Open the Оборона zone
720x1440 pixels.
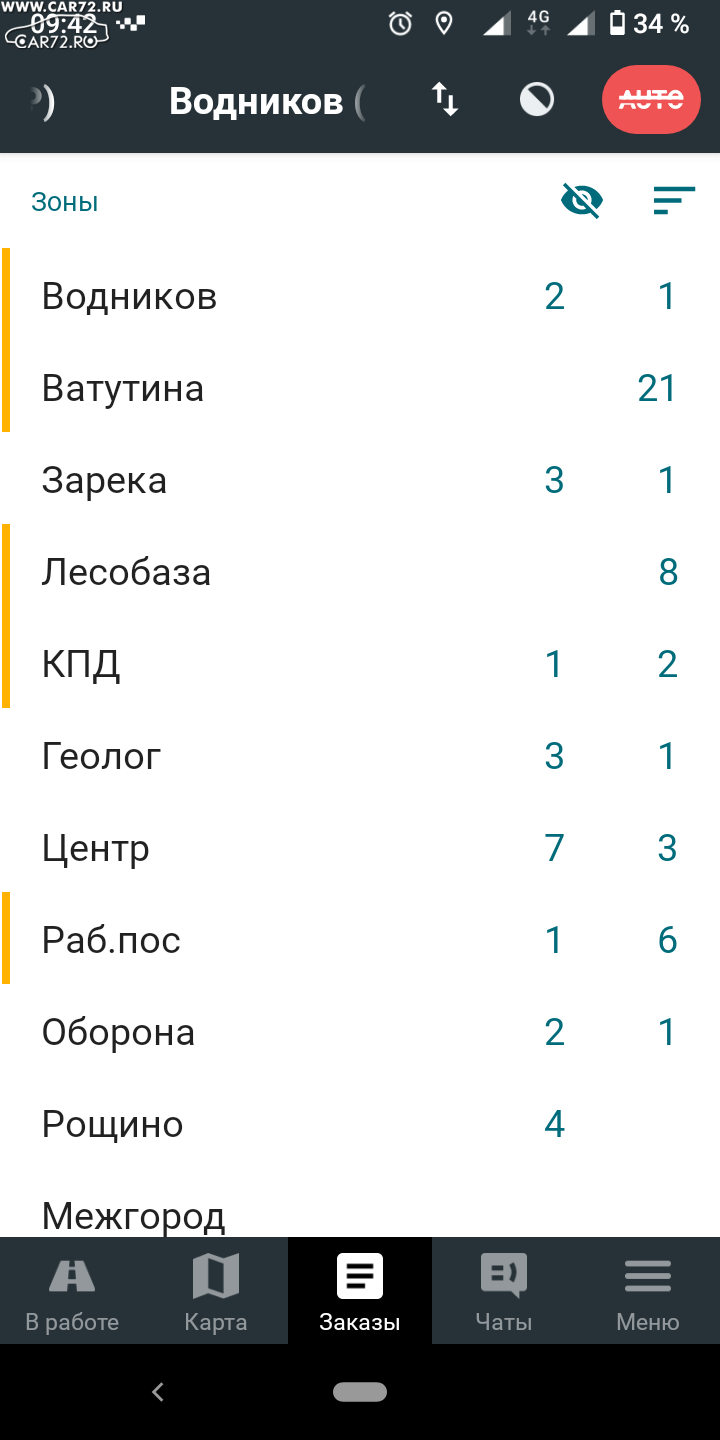(360, 1032)
